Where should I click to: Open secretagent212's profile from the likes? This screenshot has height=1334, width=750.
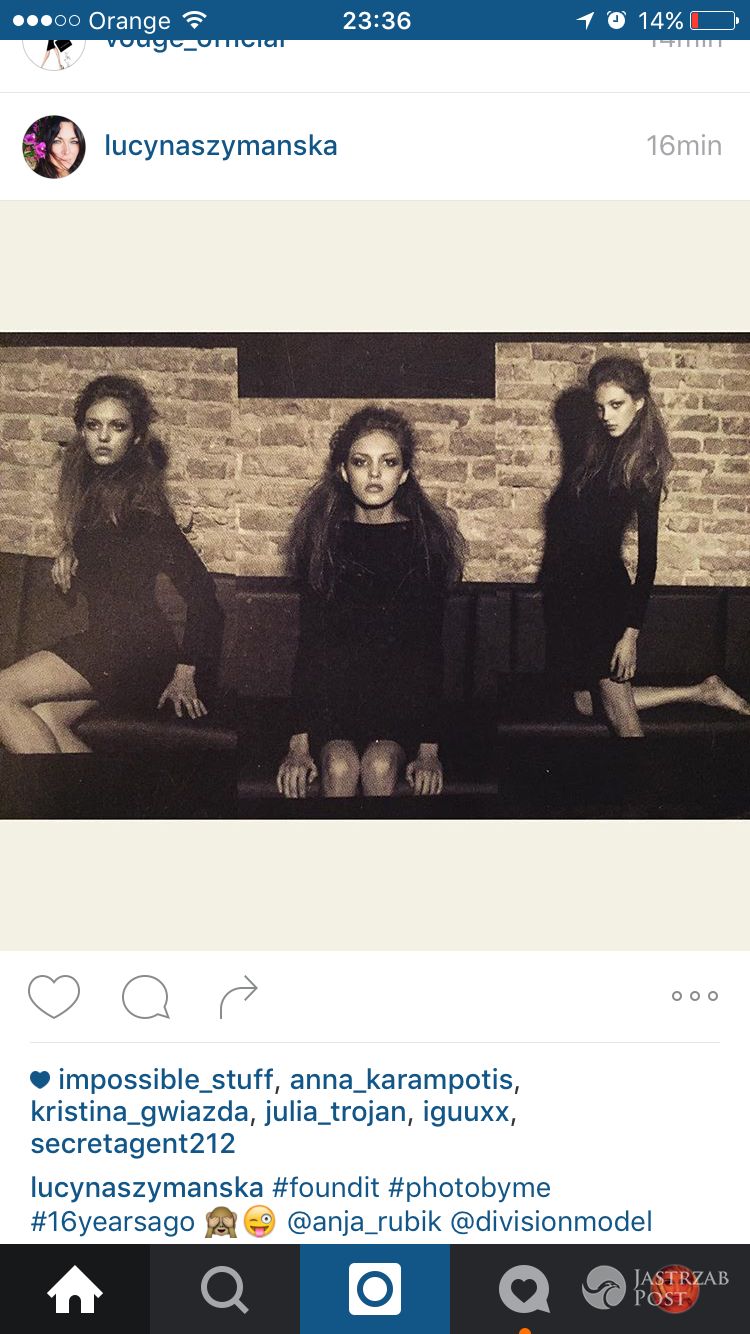(133, 1143)
